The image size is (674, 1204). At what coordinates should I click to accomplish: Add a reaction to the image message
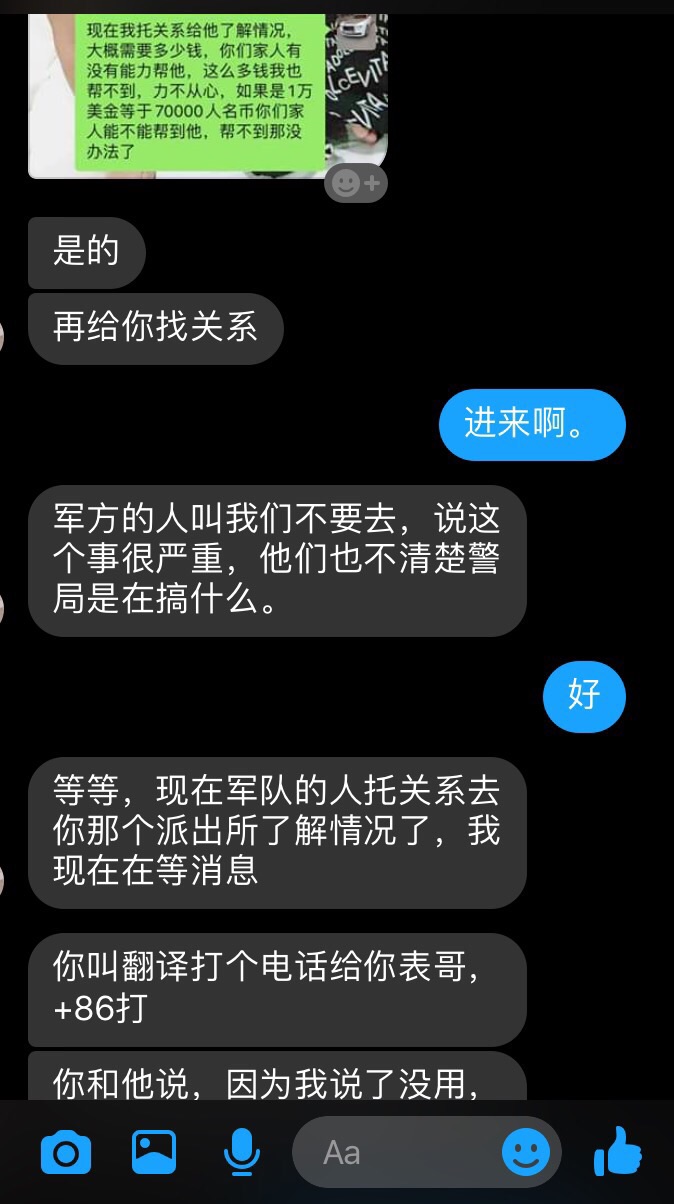click(356, 183)
